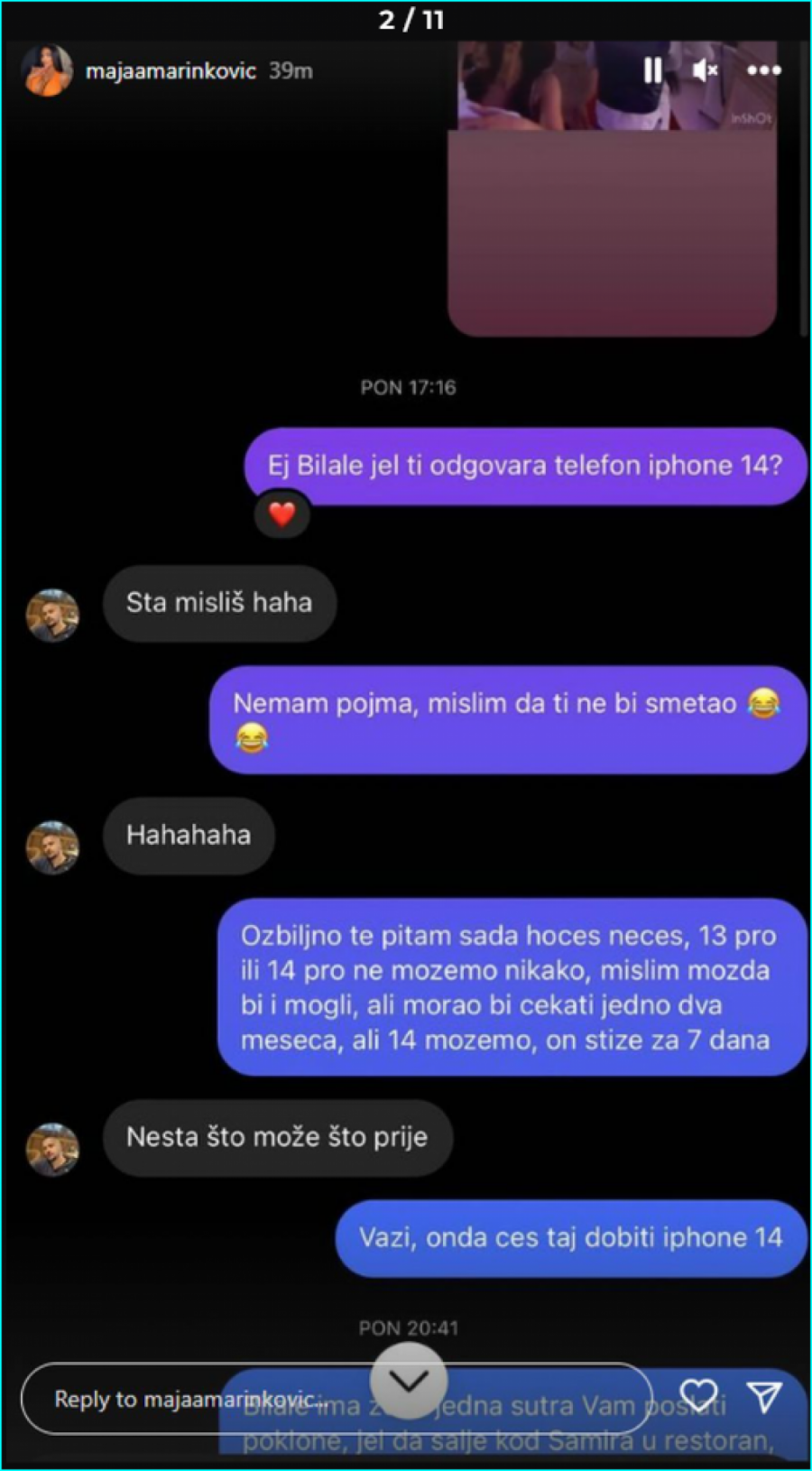812x1471 pixels.
Task: Open the three-dot story options
Action: [x=763, y=70]
